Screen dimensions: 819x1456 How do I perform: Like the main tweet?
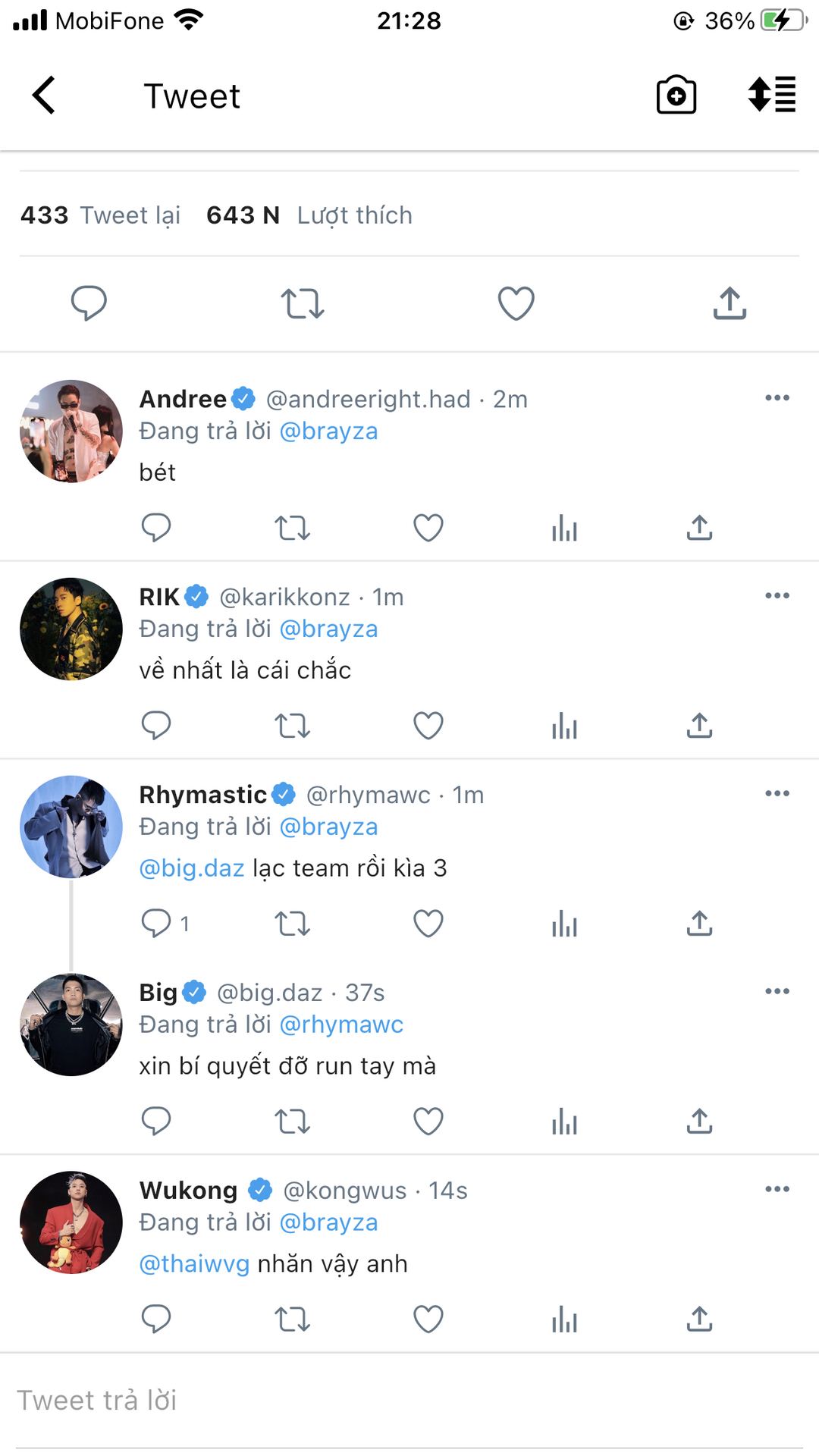tap(516, 303)
